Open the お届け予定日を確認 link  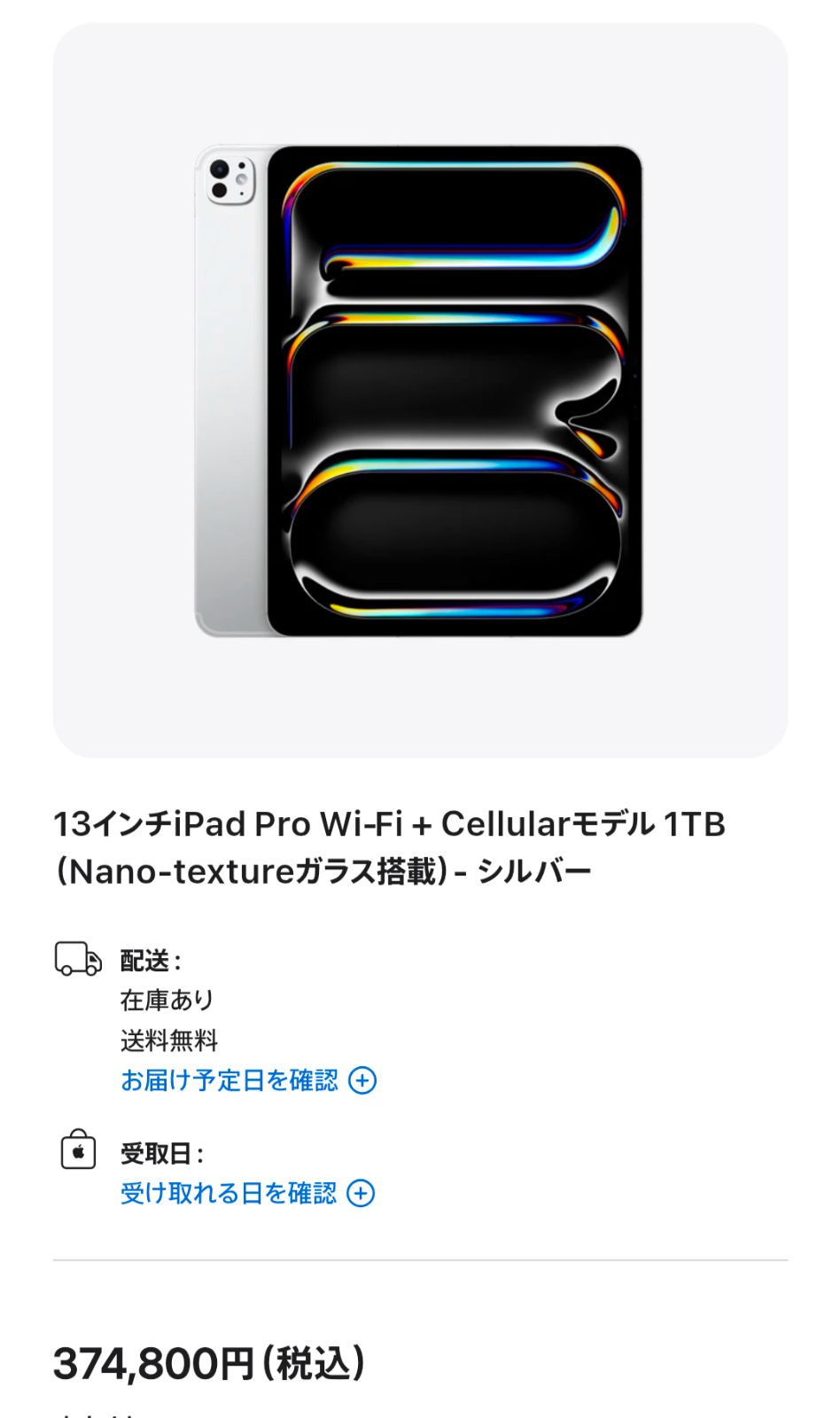229,1080
